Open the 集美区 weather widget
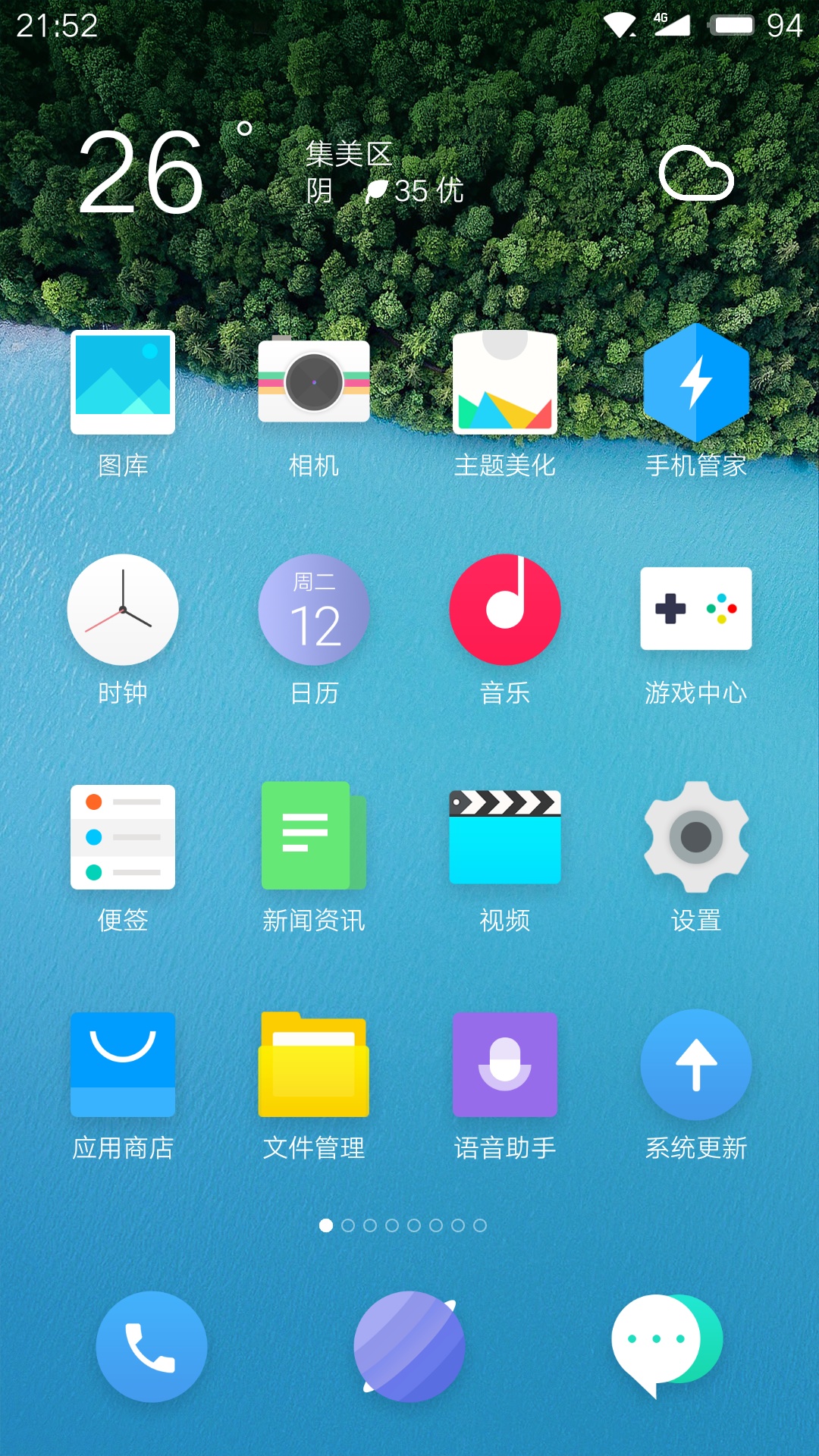 (x=409, y=173)
